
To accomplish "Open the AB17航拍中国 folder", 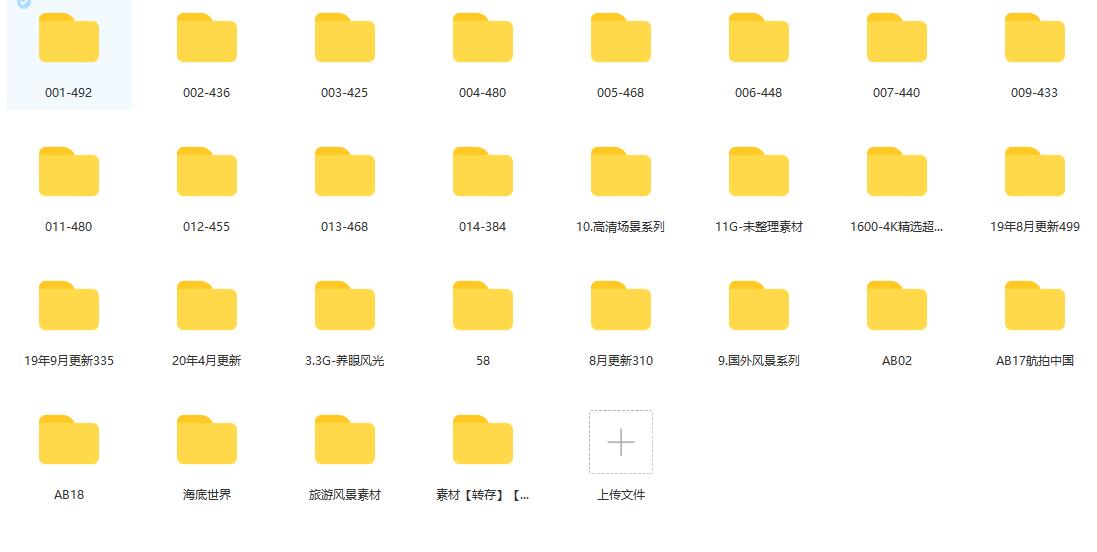I will [x=1035, y=307].
